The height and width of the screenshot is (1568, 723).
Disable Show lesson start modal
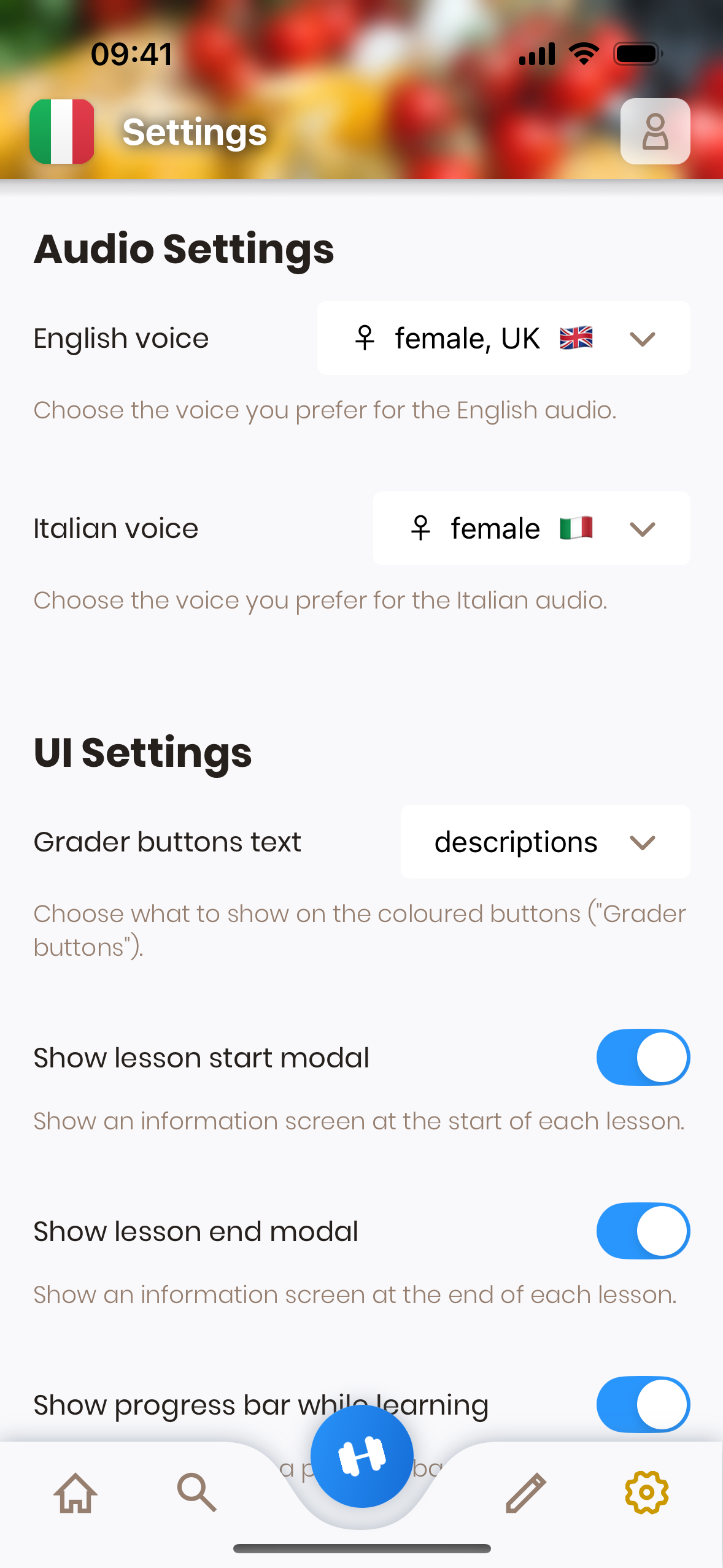tap(643, 1057)
